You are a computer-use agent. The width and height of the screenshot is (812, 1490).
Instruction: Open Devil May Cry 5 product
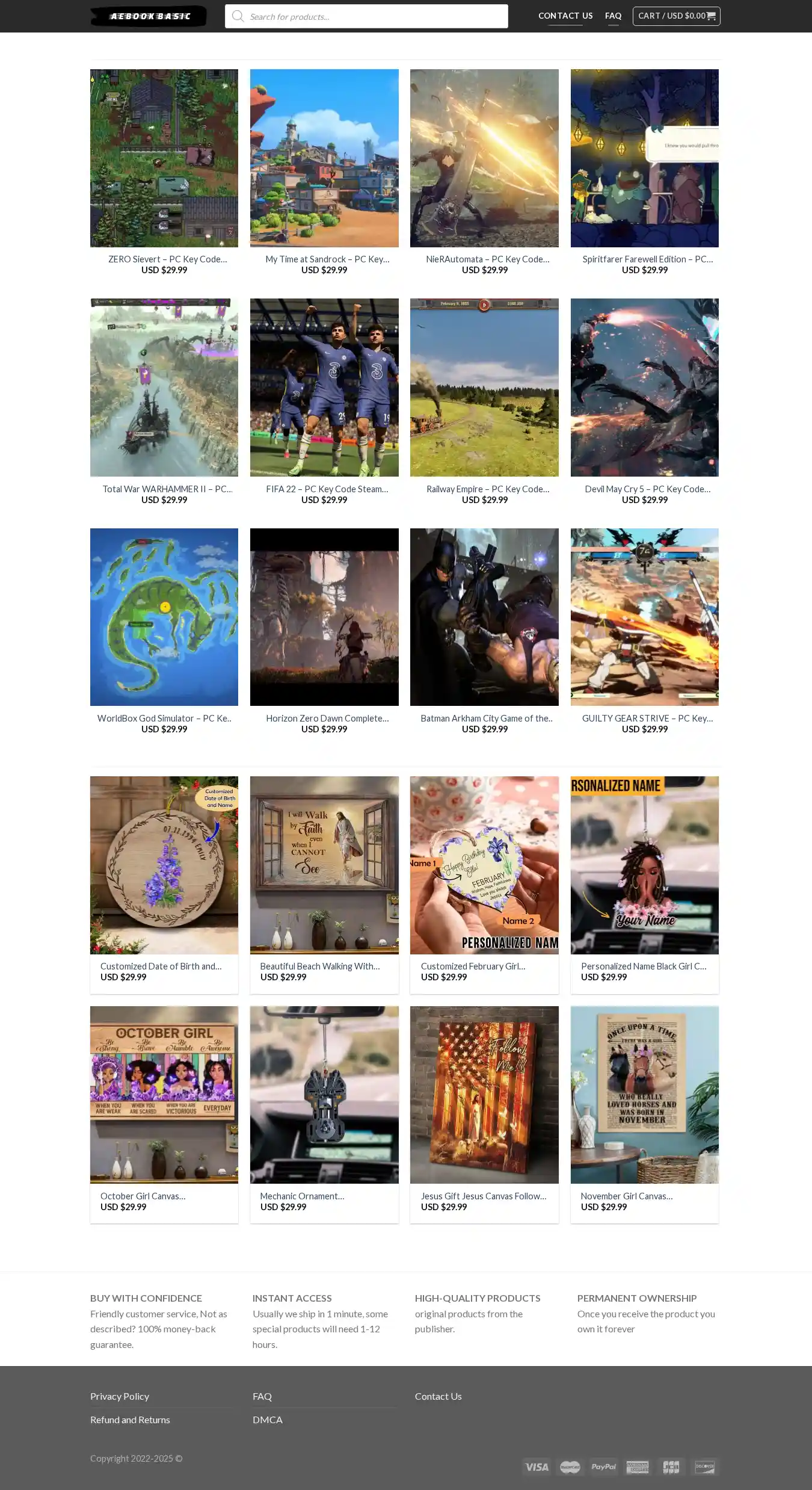coord(647,489)
